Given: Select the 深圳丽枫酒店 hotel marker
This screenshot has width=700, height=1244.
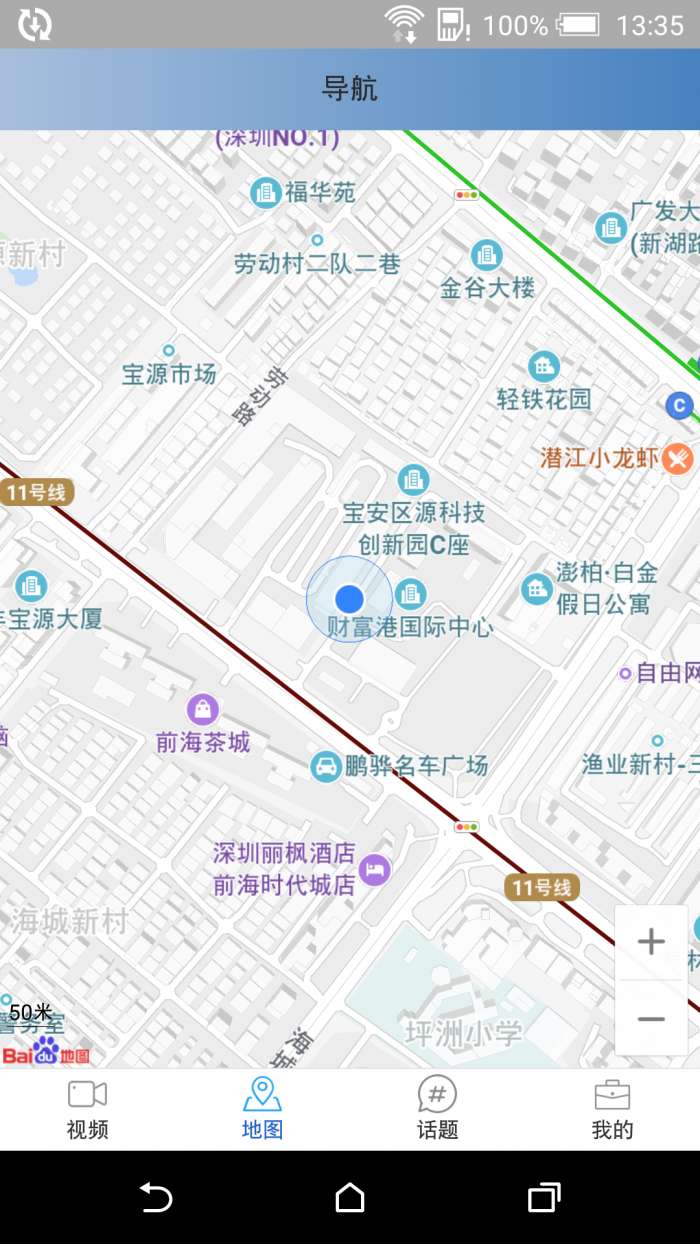Looking at the screenshot, I should point(375,869).
